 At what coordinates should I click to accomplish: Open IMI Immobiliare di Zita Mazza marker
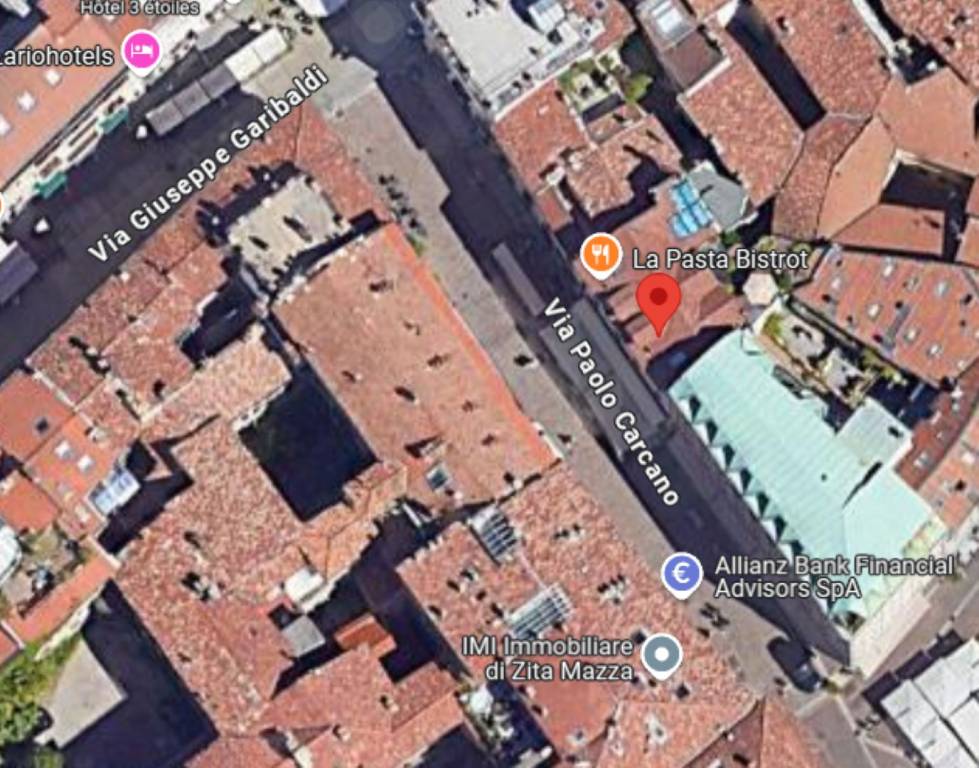661,655
